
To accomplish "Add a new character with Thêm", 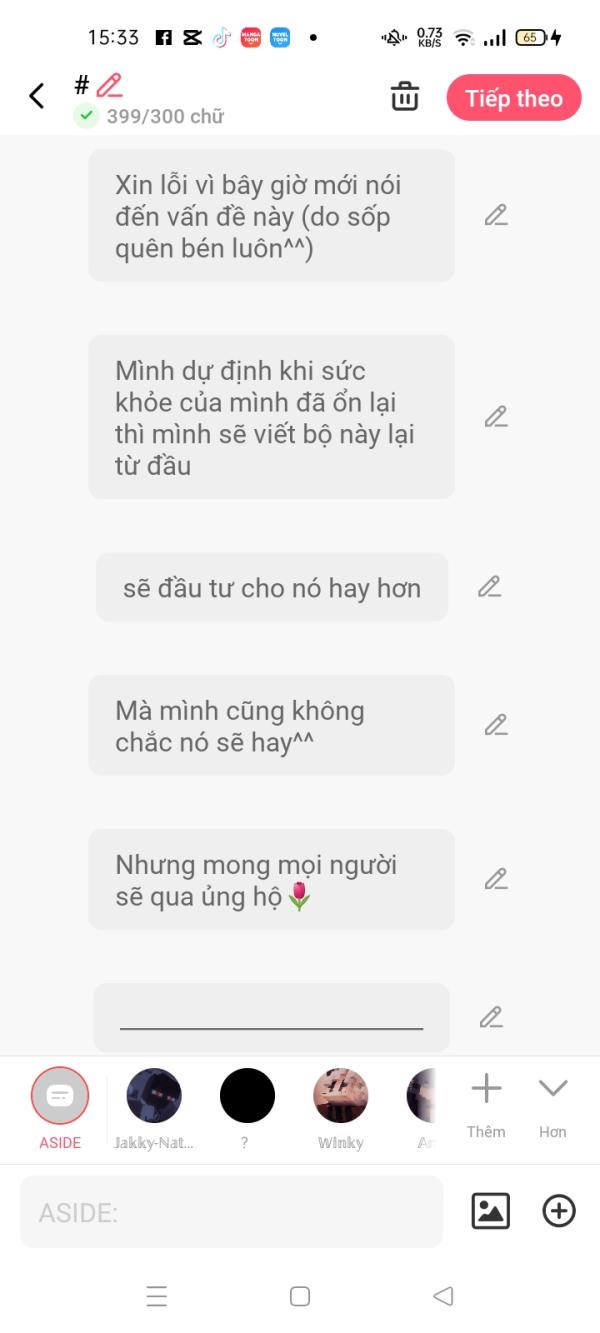I will [486, 1105].
